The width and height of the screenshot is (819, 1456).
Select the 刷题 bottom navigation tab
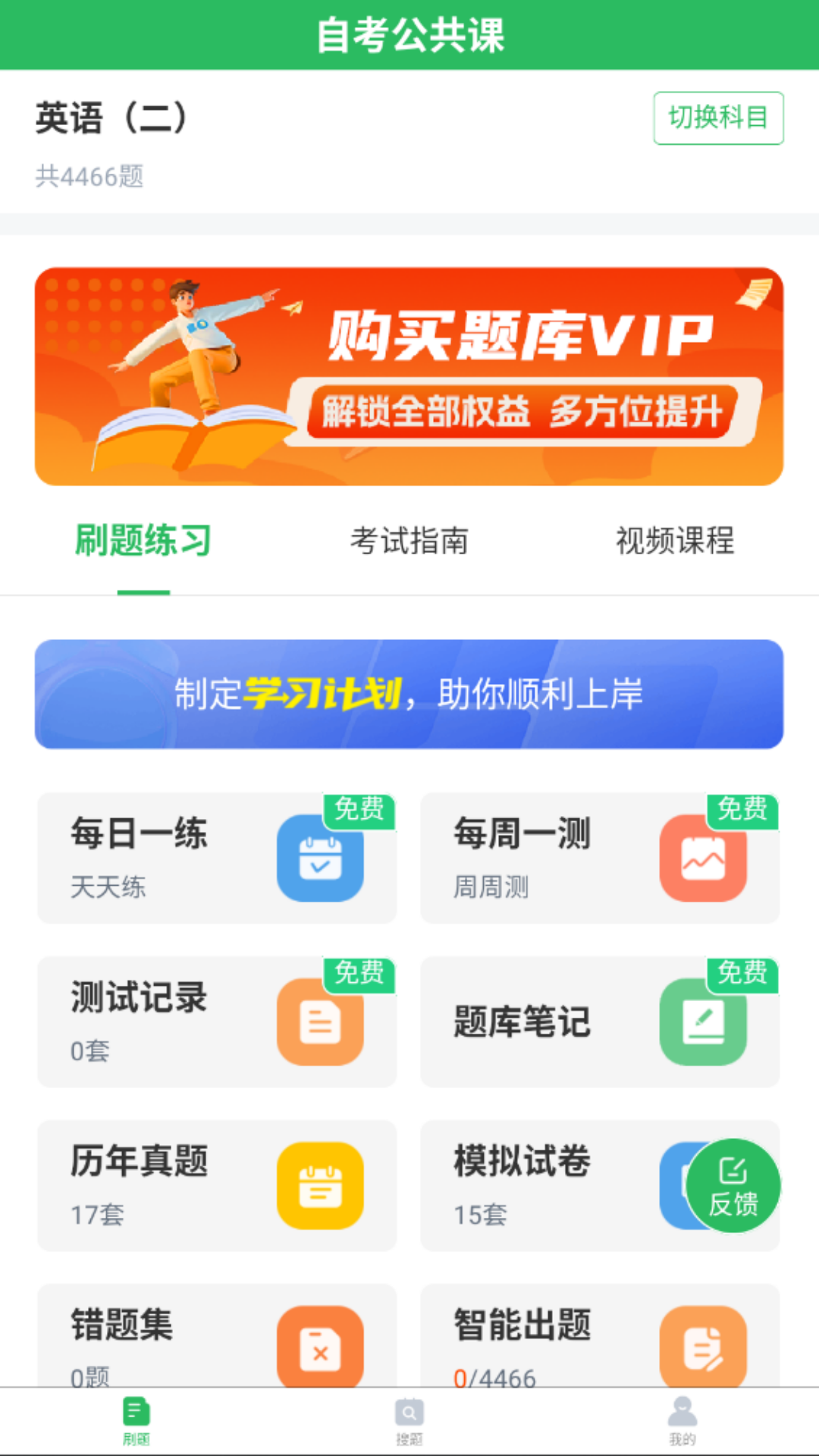point(136,1422)
